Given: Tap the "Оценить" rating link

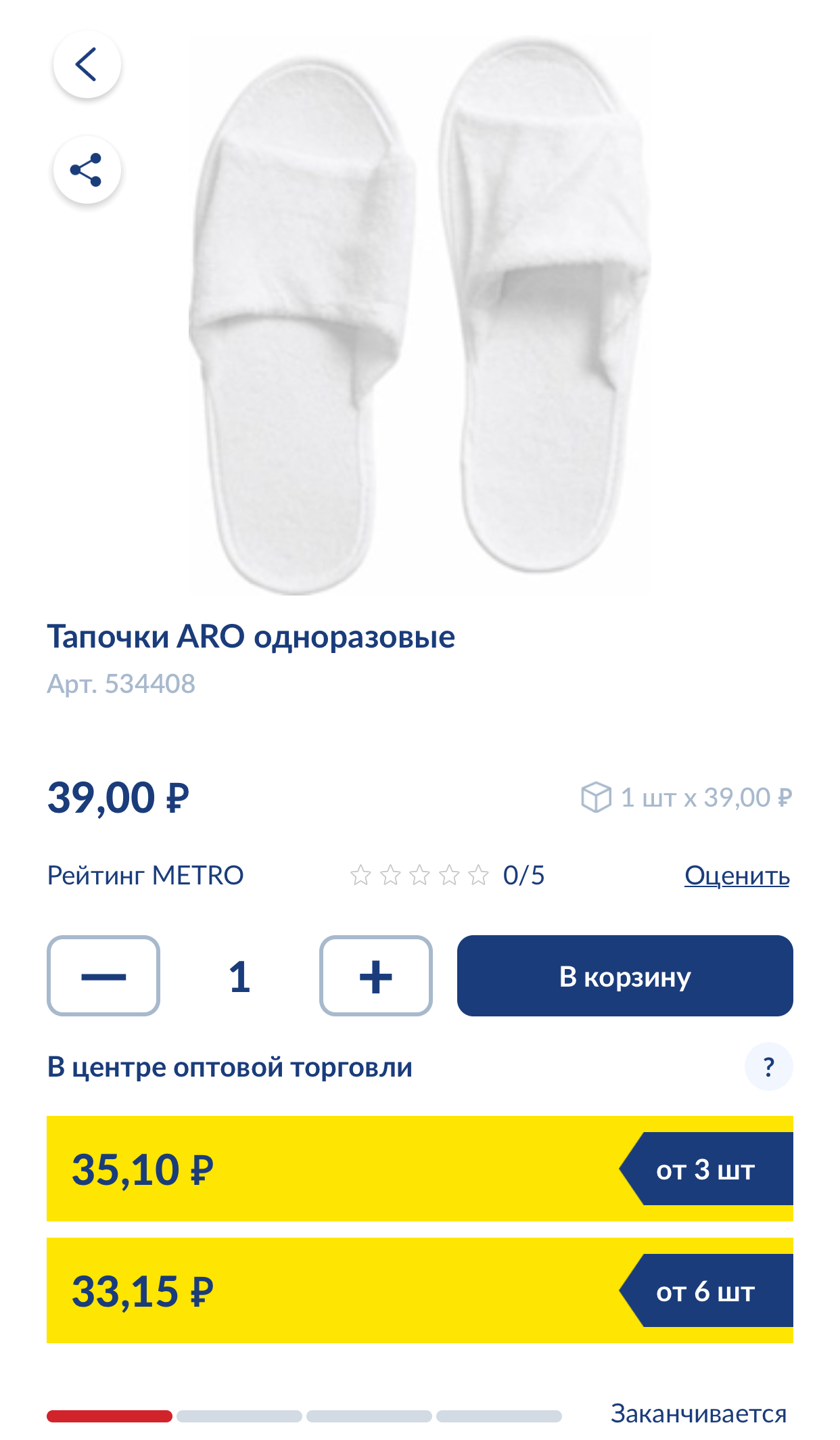Looking at the screenshot, I should coord(737,876).
